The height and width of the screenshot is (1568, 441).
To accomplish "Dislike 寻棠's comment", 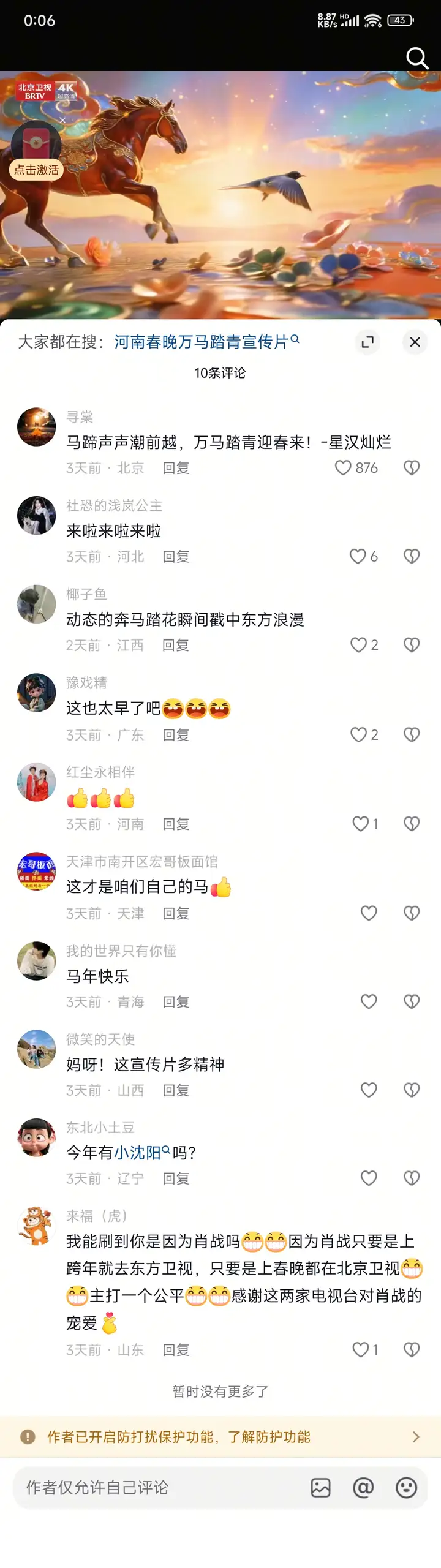I will click(412, 468).
